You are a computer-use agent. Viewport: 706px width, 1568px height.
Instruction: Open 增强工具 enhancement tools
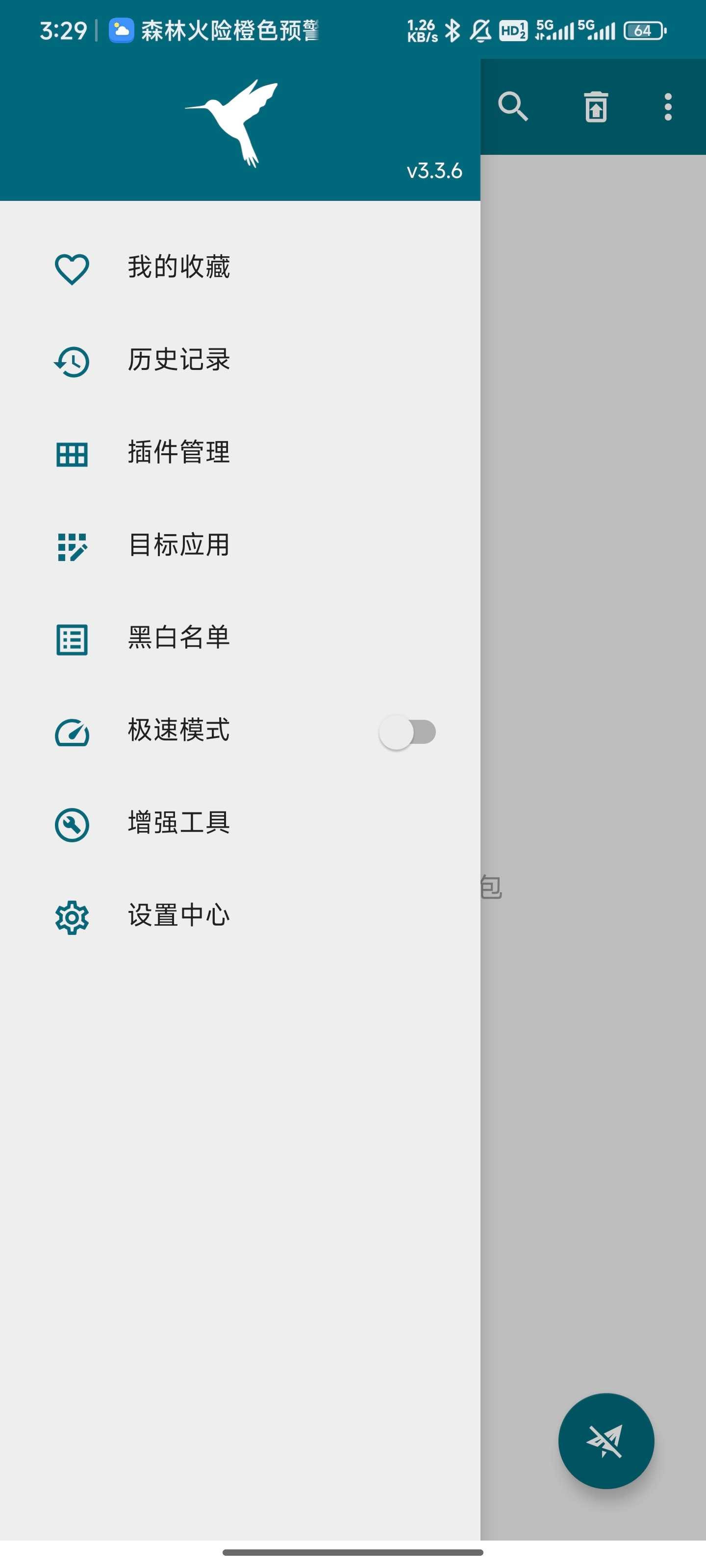[x=240, y=823]
